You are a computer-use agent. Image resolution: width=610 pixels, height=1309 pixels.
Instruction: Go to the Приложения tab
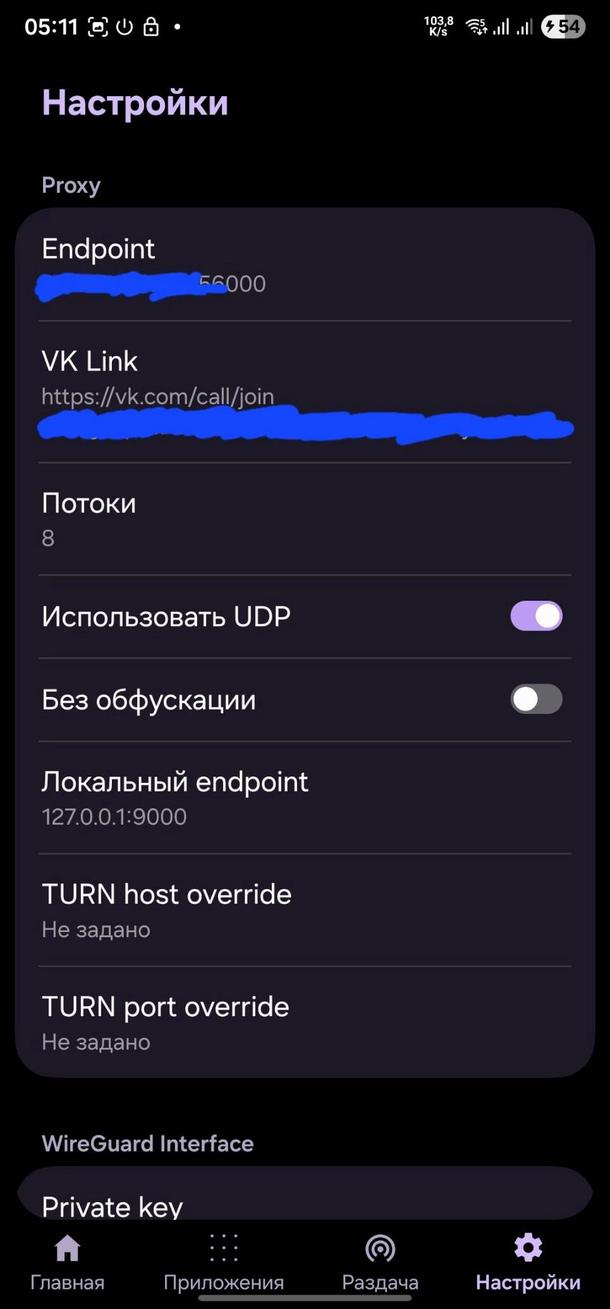tap(223, 1262)
